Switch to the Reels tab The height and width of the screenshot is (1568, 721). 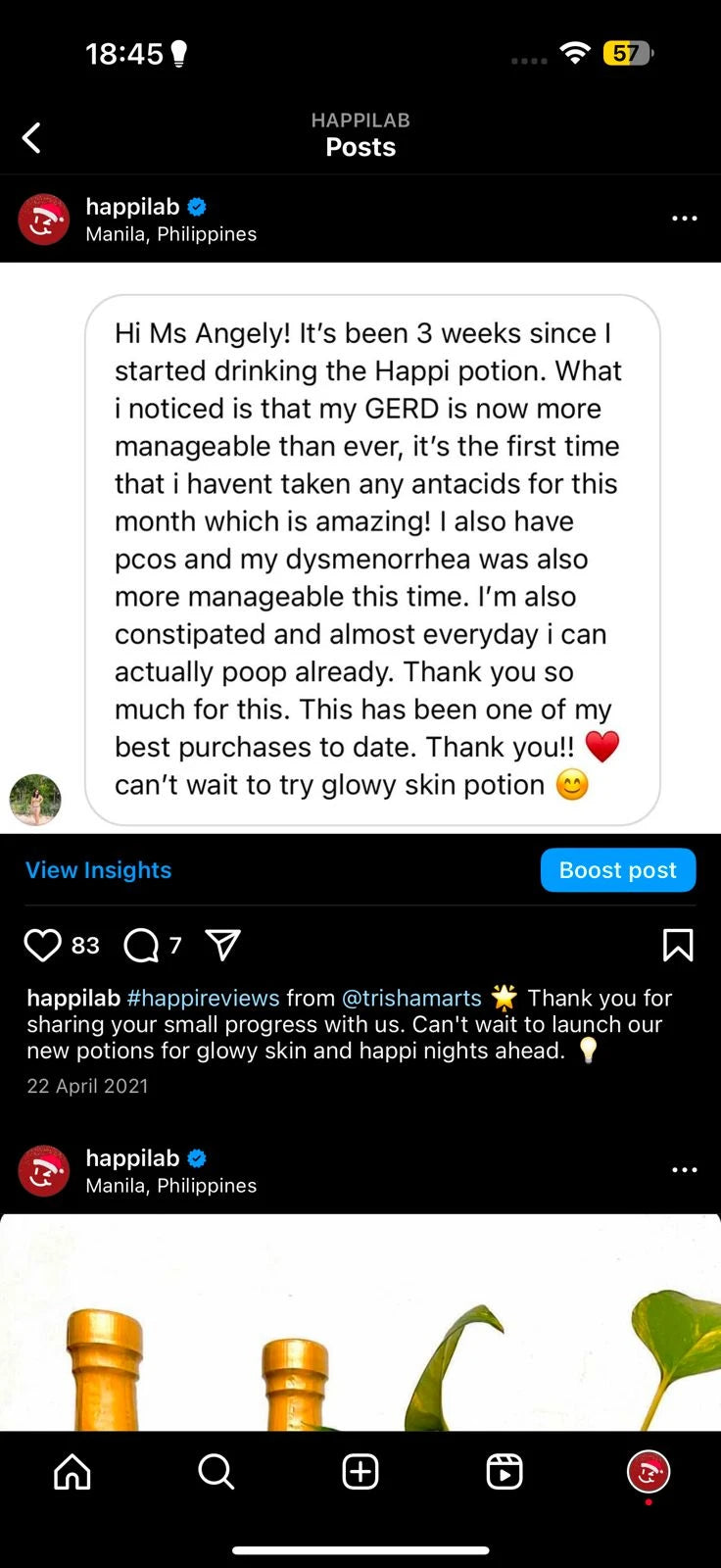[505, 1472]
